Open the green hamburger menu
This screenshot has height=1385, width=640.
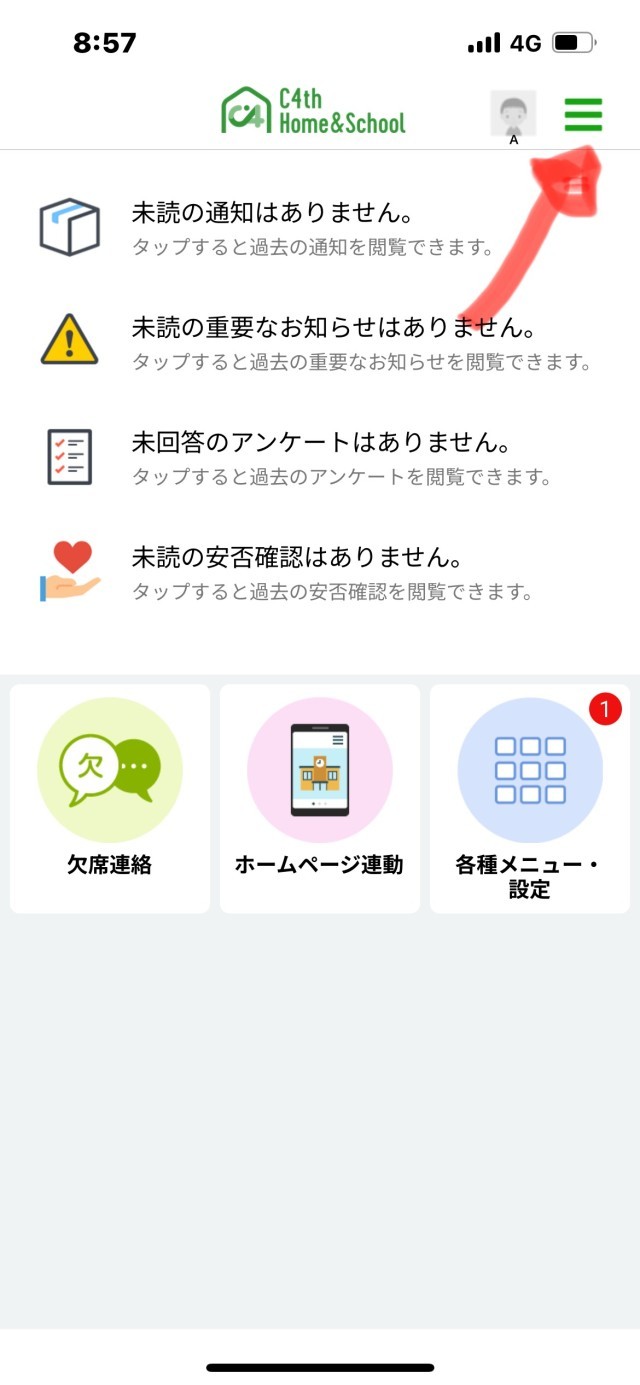click(583, 114)
